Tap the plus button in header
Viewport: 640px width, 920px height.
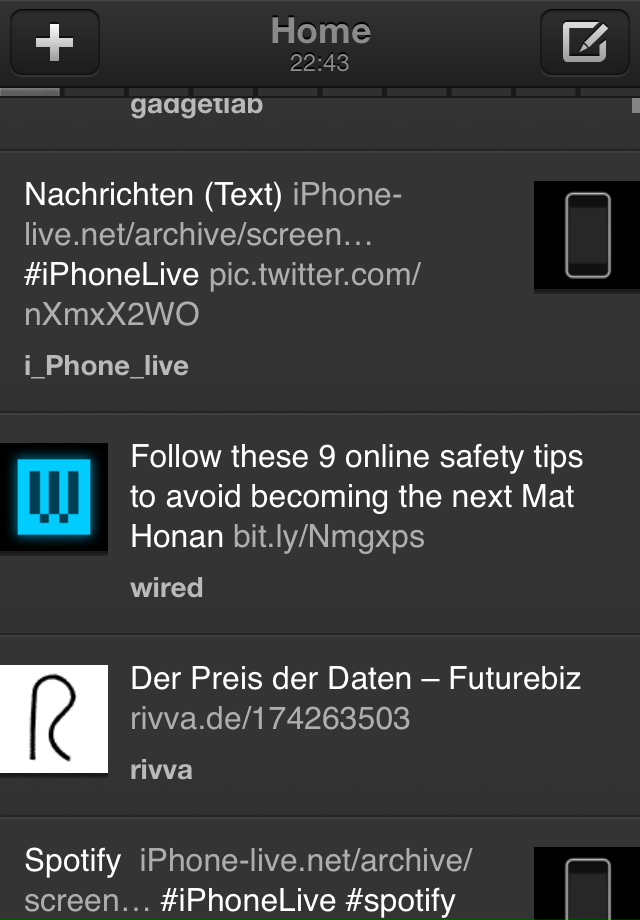pos(54,43)
